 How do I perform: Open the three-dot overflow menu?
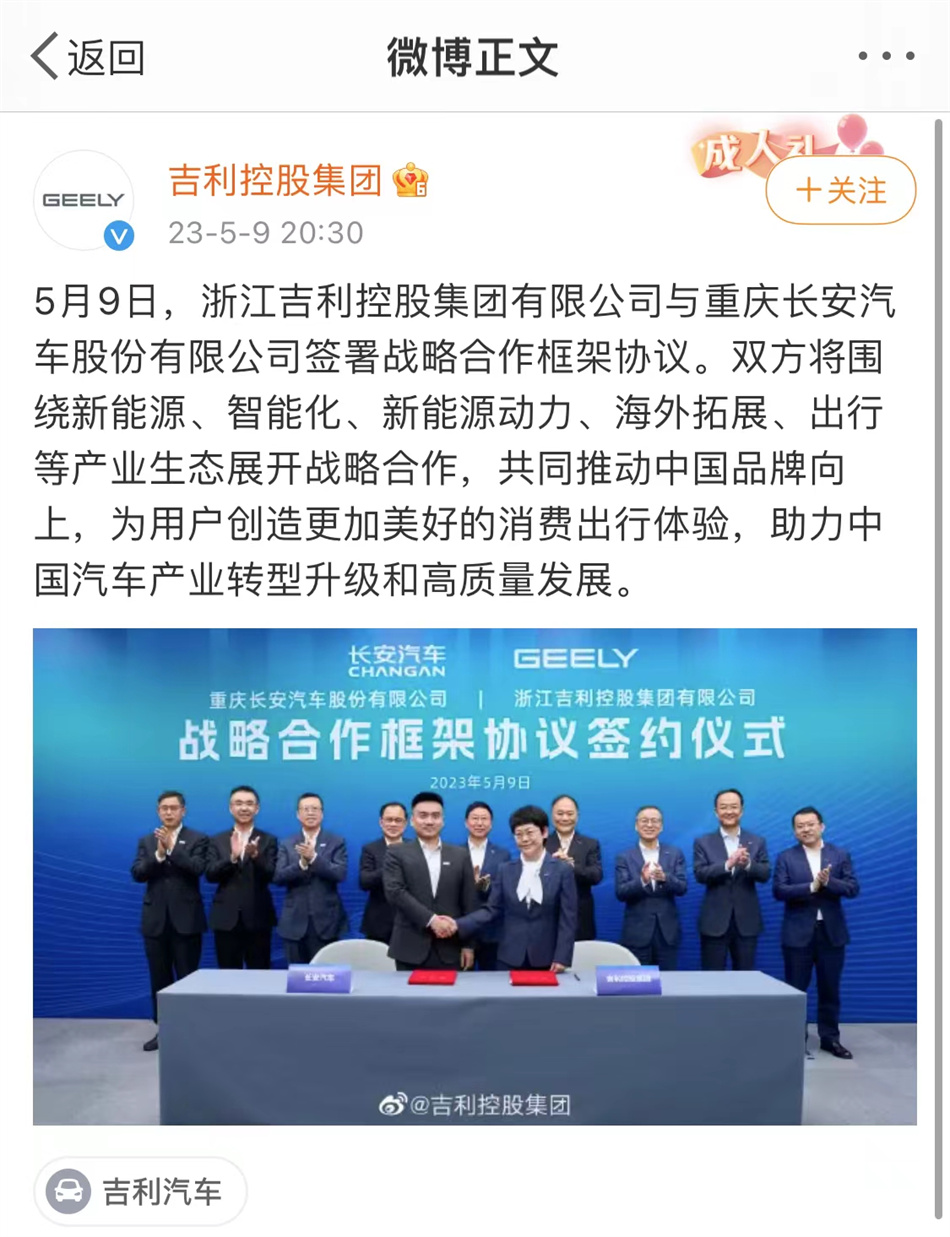tap(885, 57)
